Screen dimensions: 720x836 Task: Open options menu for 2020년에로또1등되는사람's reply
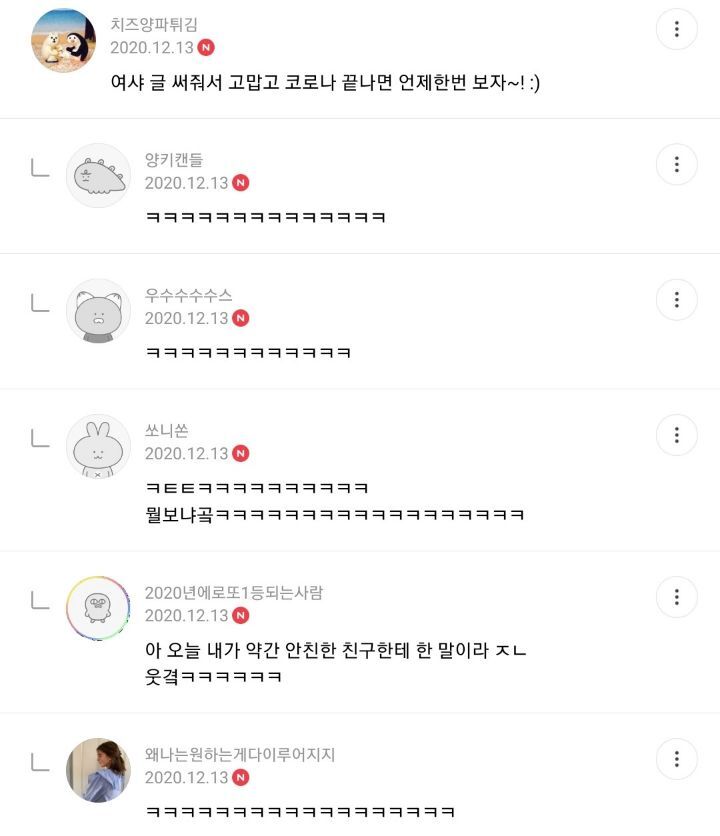point(677,596)
